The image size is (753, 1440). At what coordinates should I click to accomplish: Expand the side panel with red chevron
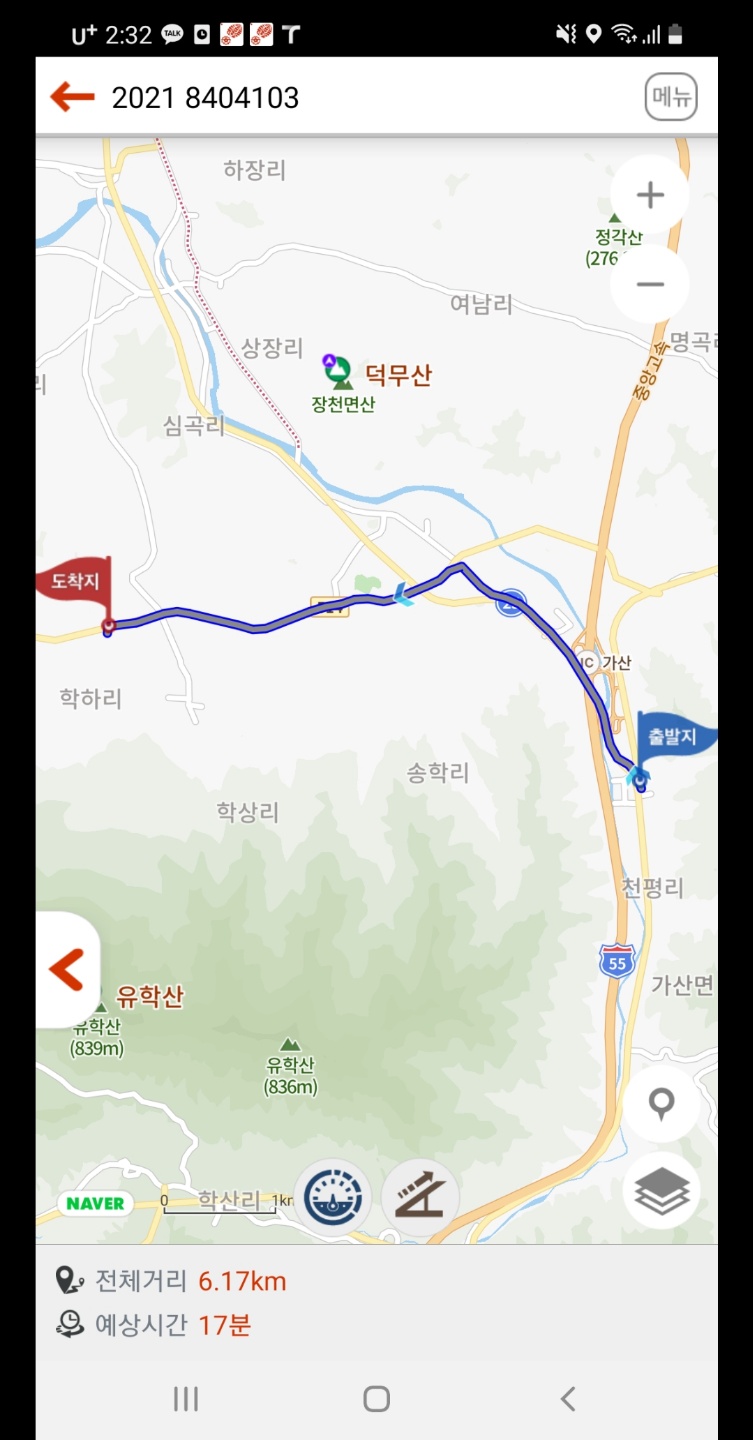(x=67, y=970)
